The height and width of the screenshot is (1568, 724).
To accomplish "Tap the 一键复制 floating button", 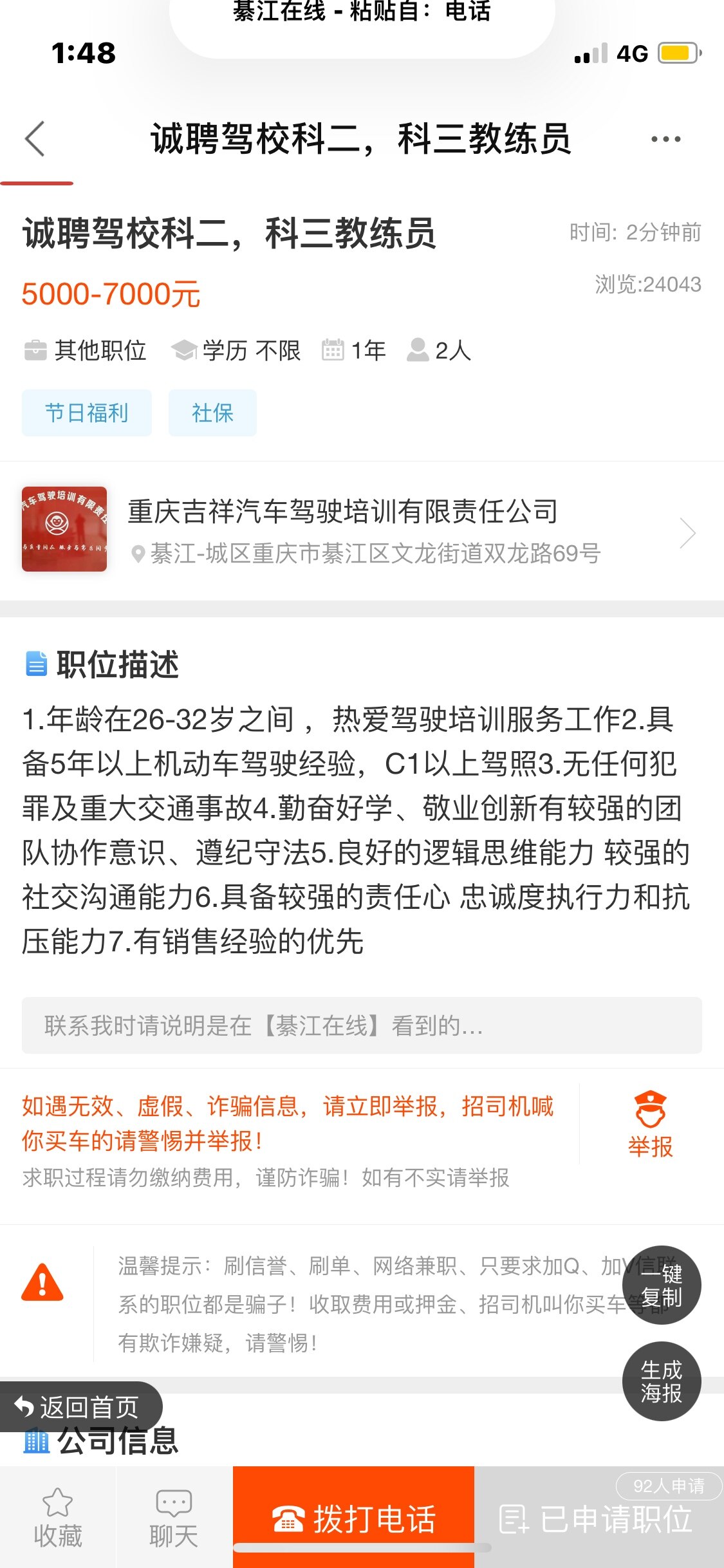I will (661, 1285).
